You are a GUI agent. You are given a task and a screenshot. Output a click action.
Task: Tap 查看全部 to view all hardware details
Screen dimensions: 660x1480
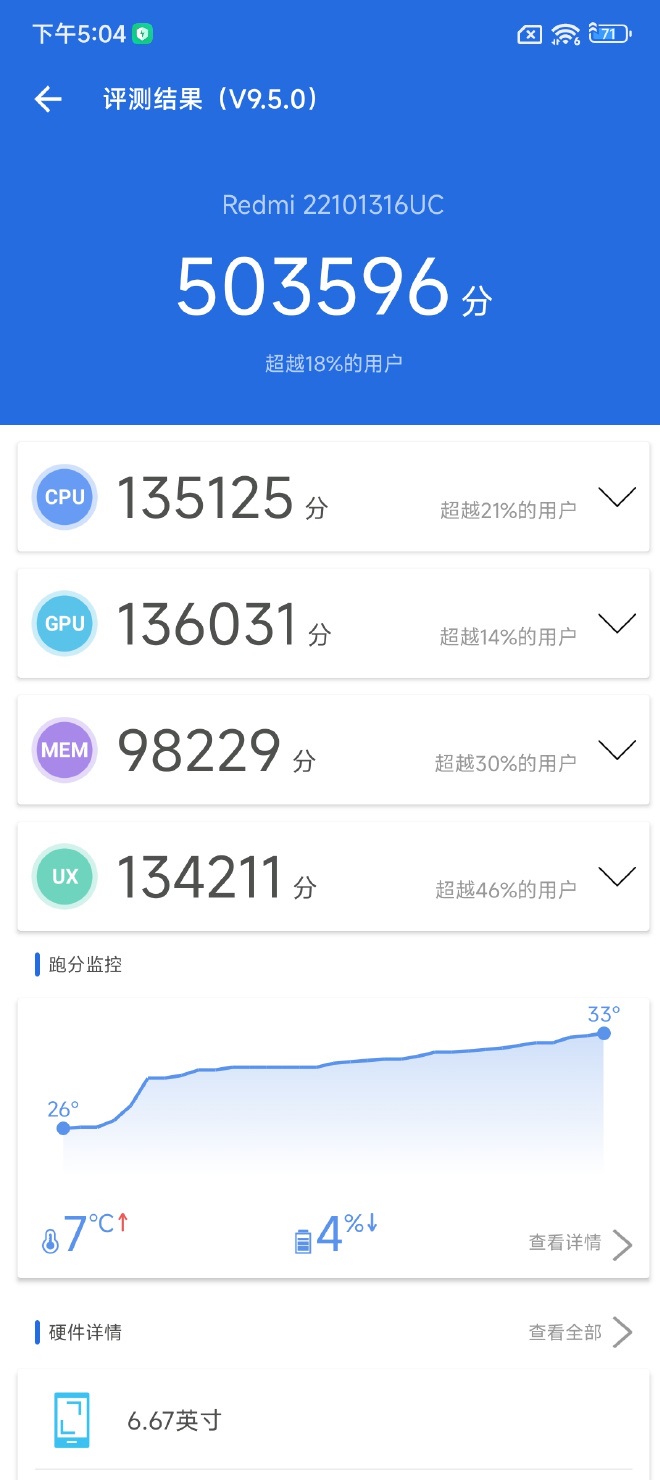(579, 1332)
